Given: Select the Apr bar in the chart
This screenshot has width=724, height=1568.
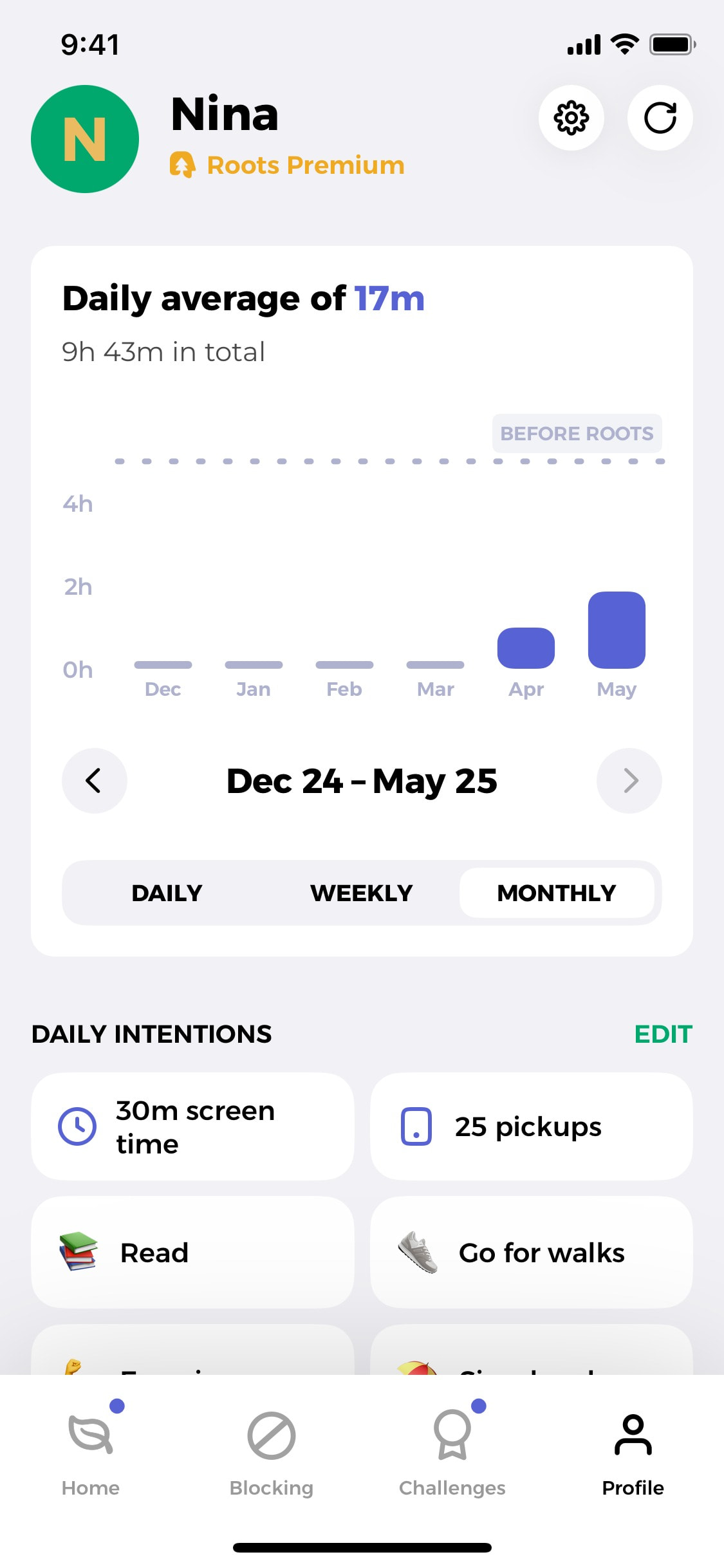Looking at the screenshot, I should tap(526, 648).
